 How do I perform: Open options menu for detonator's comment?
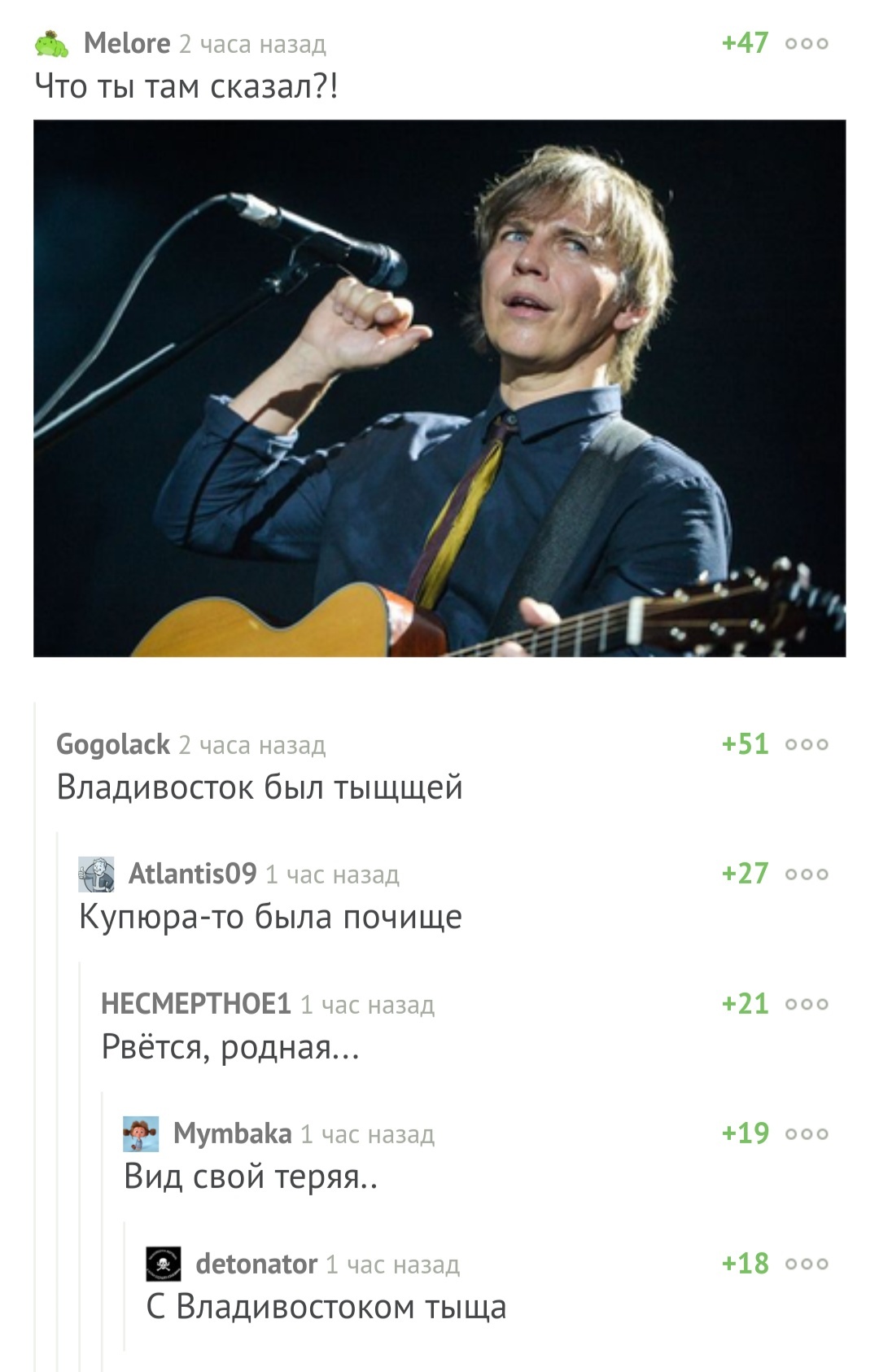tap(807, 1264)
